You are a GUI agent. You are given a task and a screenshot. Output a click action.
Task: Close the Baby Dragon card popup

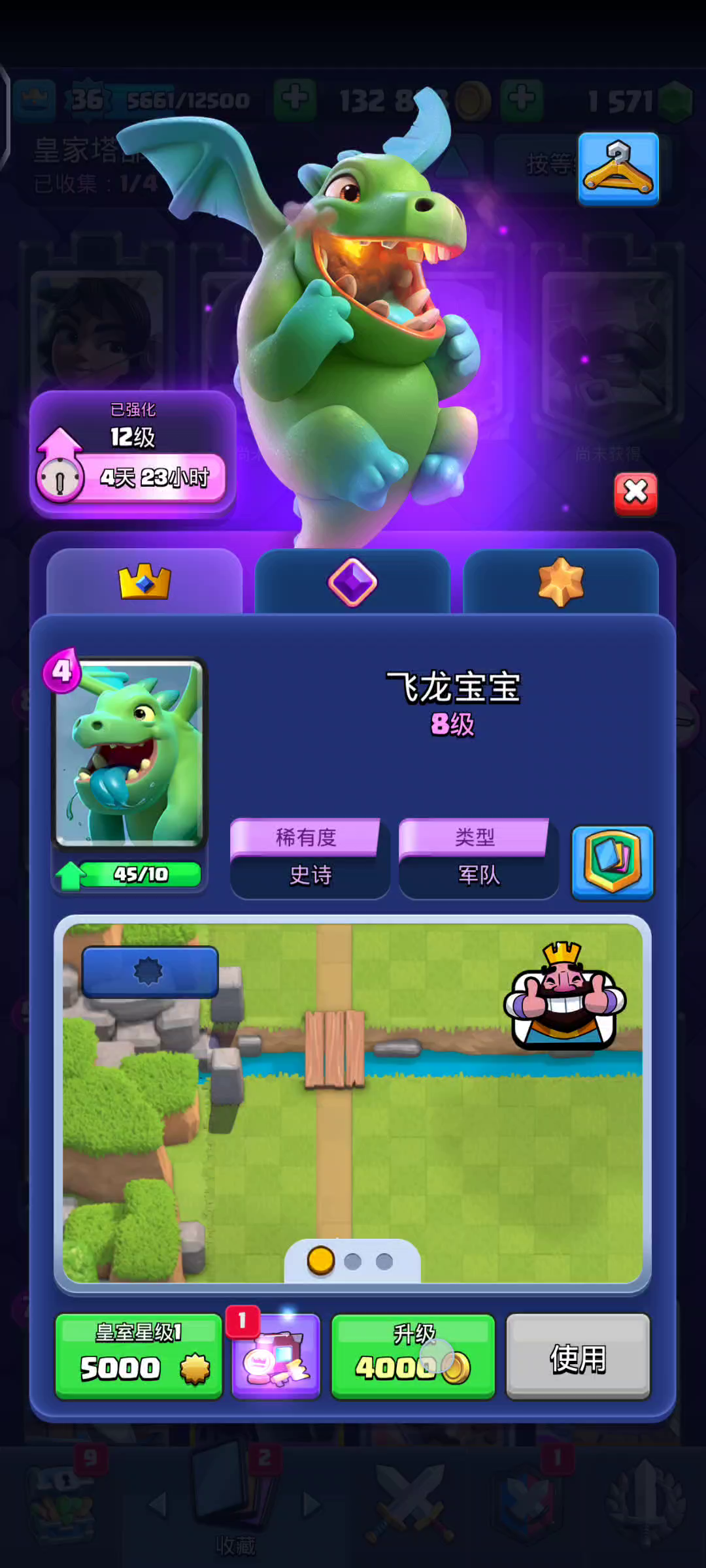pos(635,493)
